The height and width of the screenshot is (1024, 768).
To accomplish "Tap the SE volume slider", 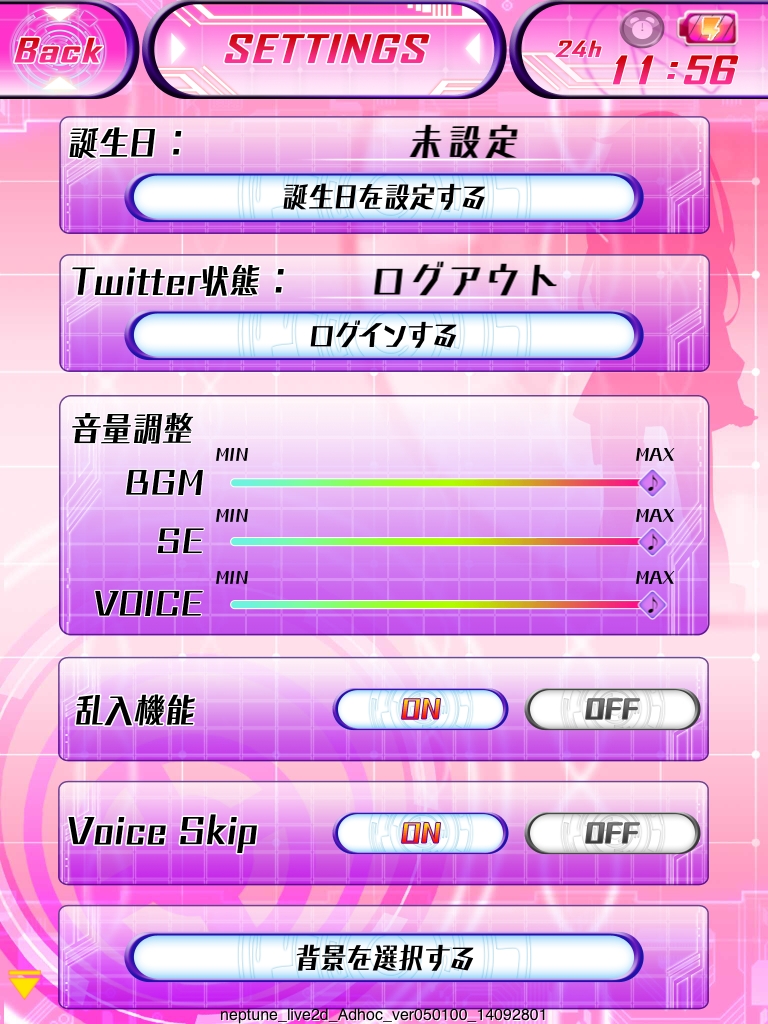I will click(440, 542).
